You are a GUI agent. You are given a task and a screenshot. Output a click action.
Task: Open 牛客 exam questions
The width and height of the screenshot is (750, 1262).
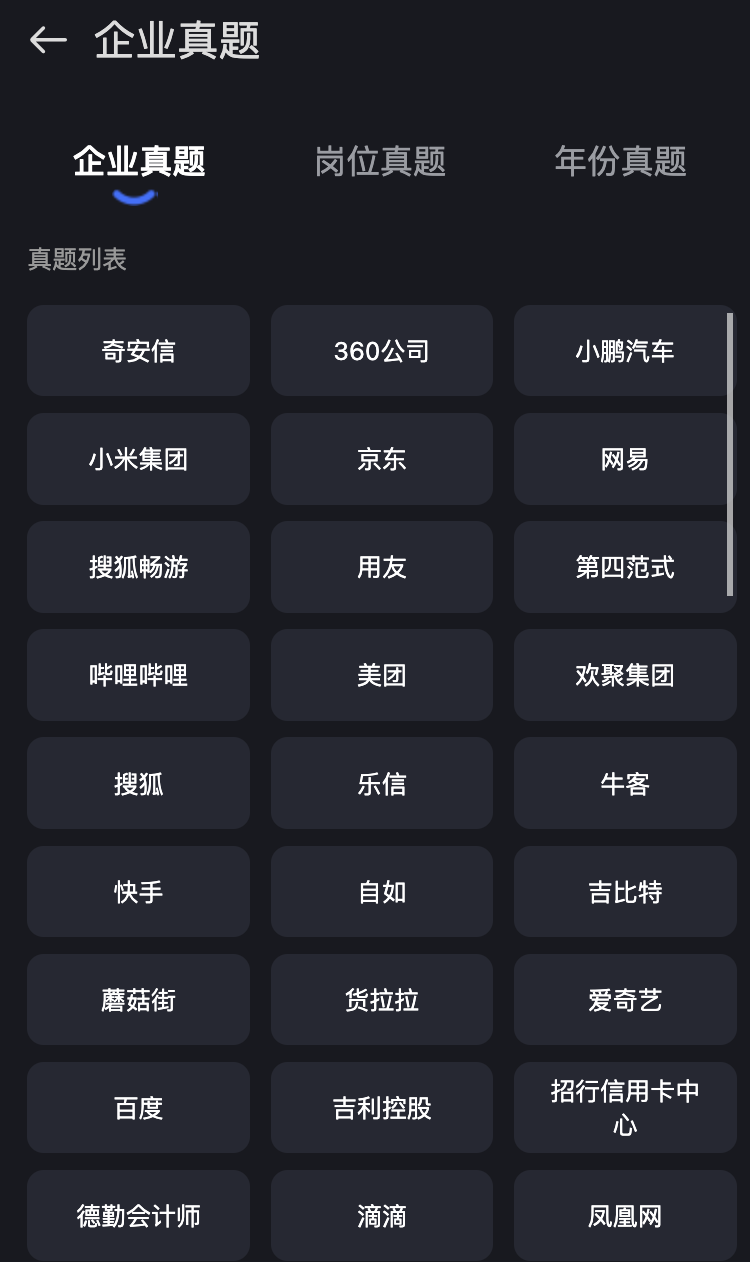click(624, 783)
